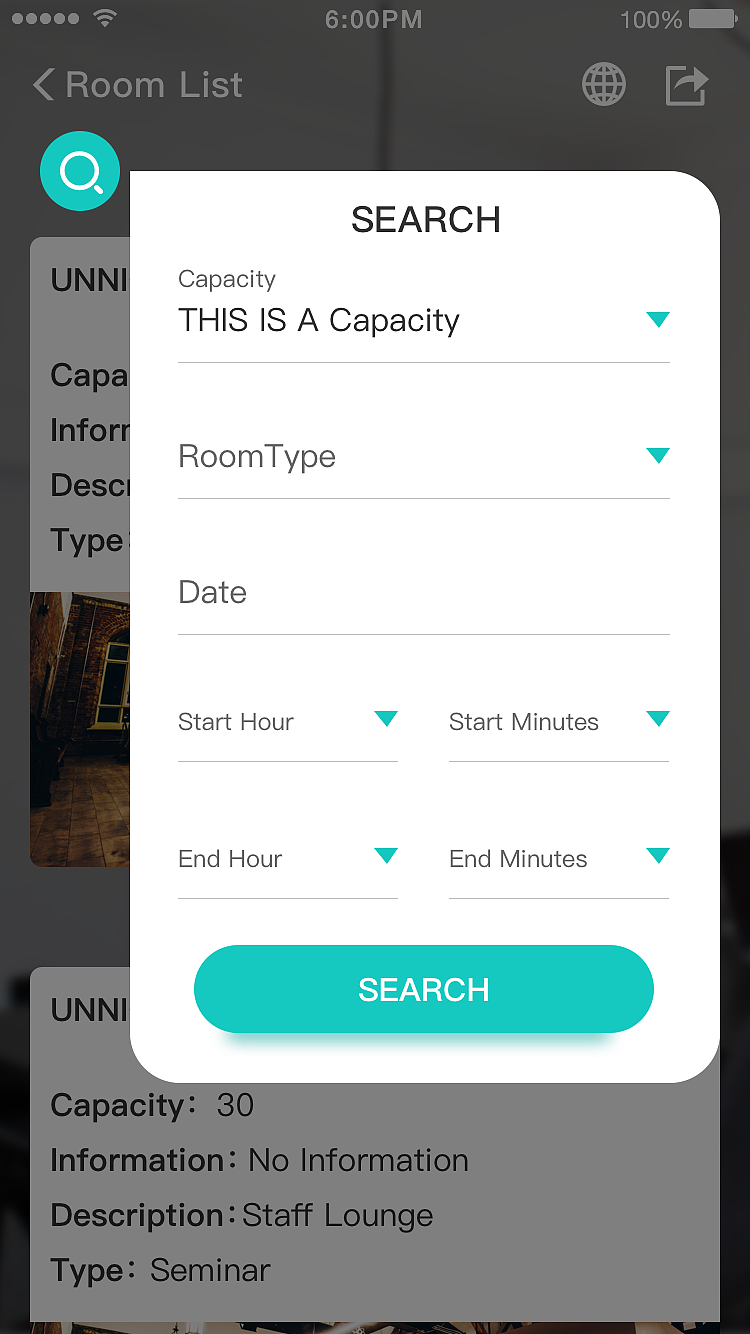
Task: Tap the teal search magnifier icon
Action: click(80, 171)
